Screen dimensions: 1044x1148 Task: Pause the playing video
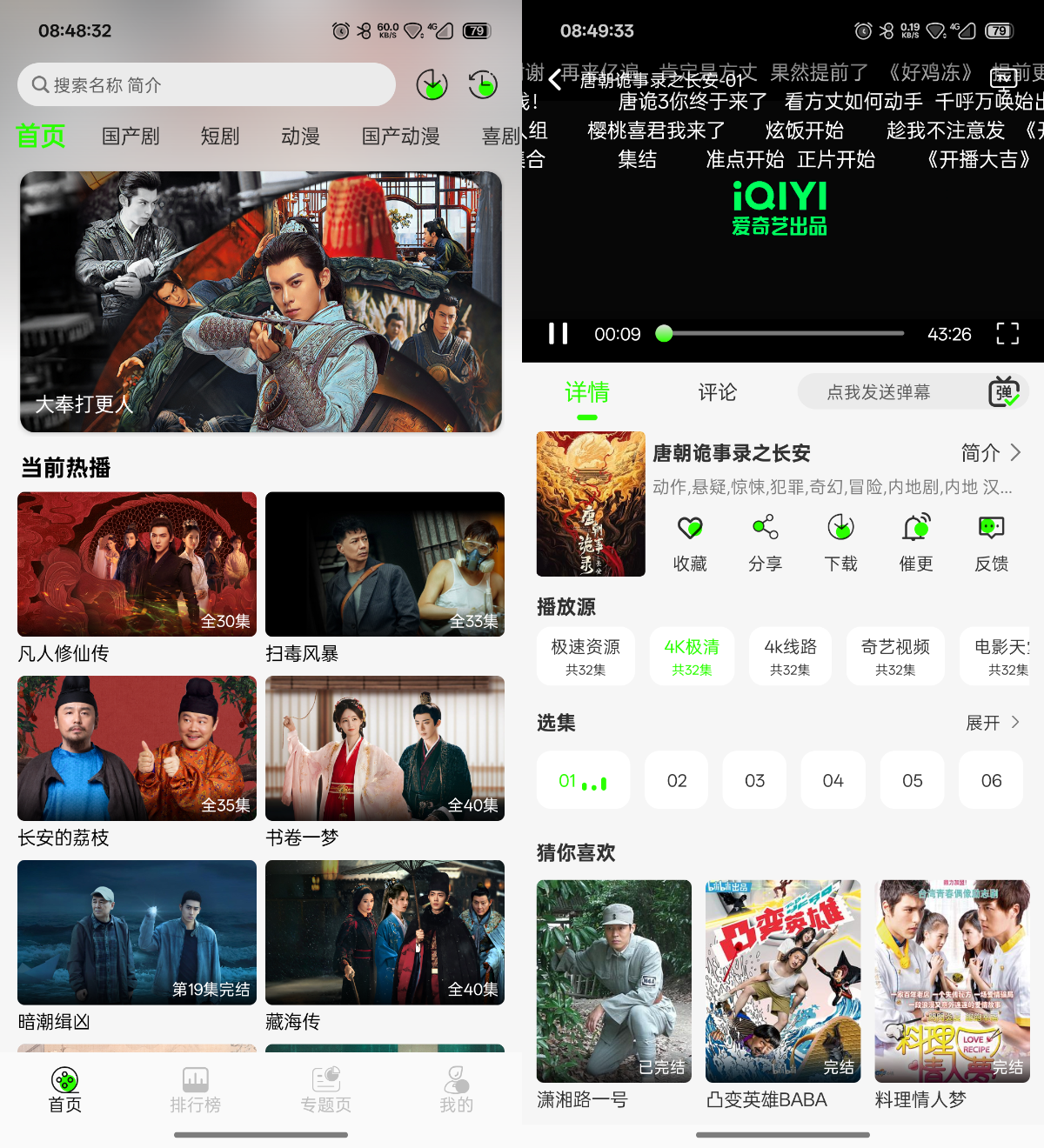click(x=558, y=334)
